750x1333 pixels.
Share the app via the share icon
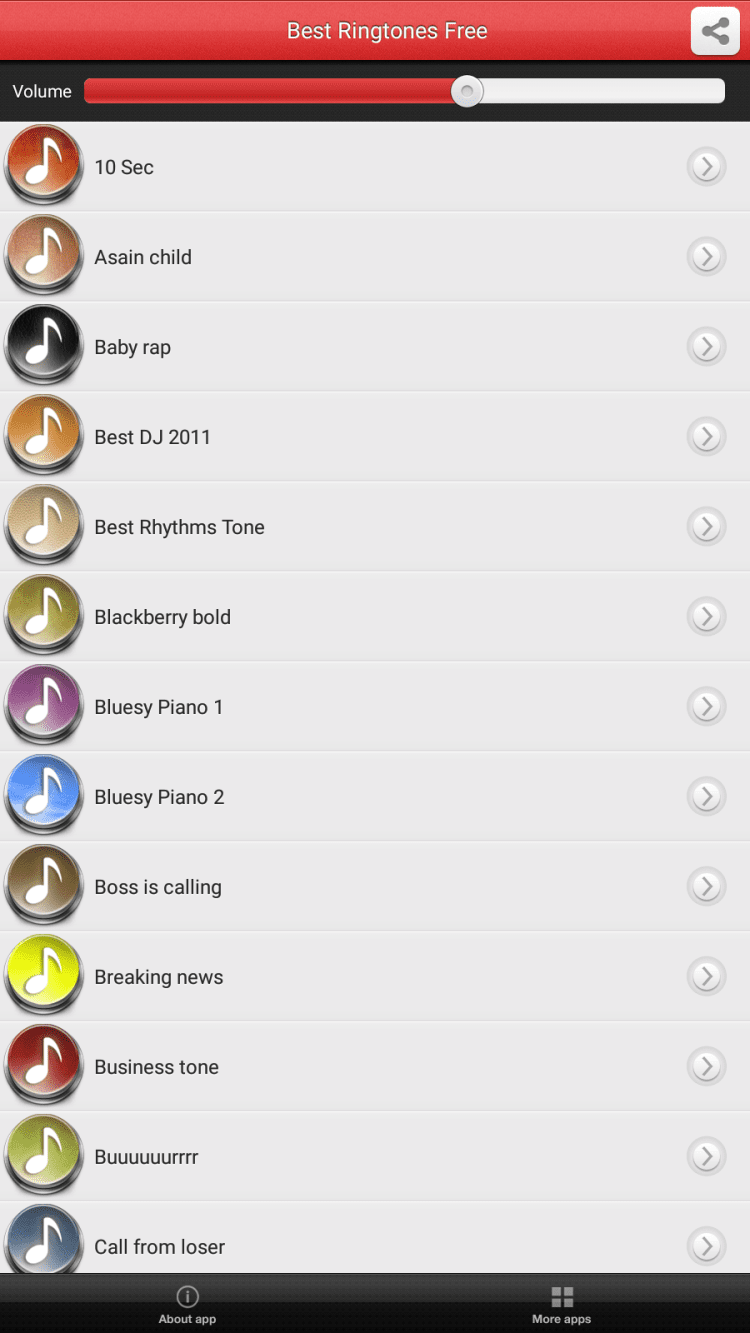(715, 31)
